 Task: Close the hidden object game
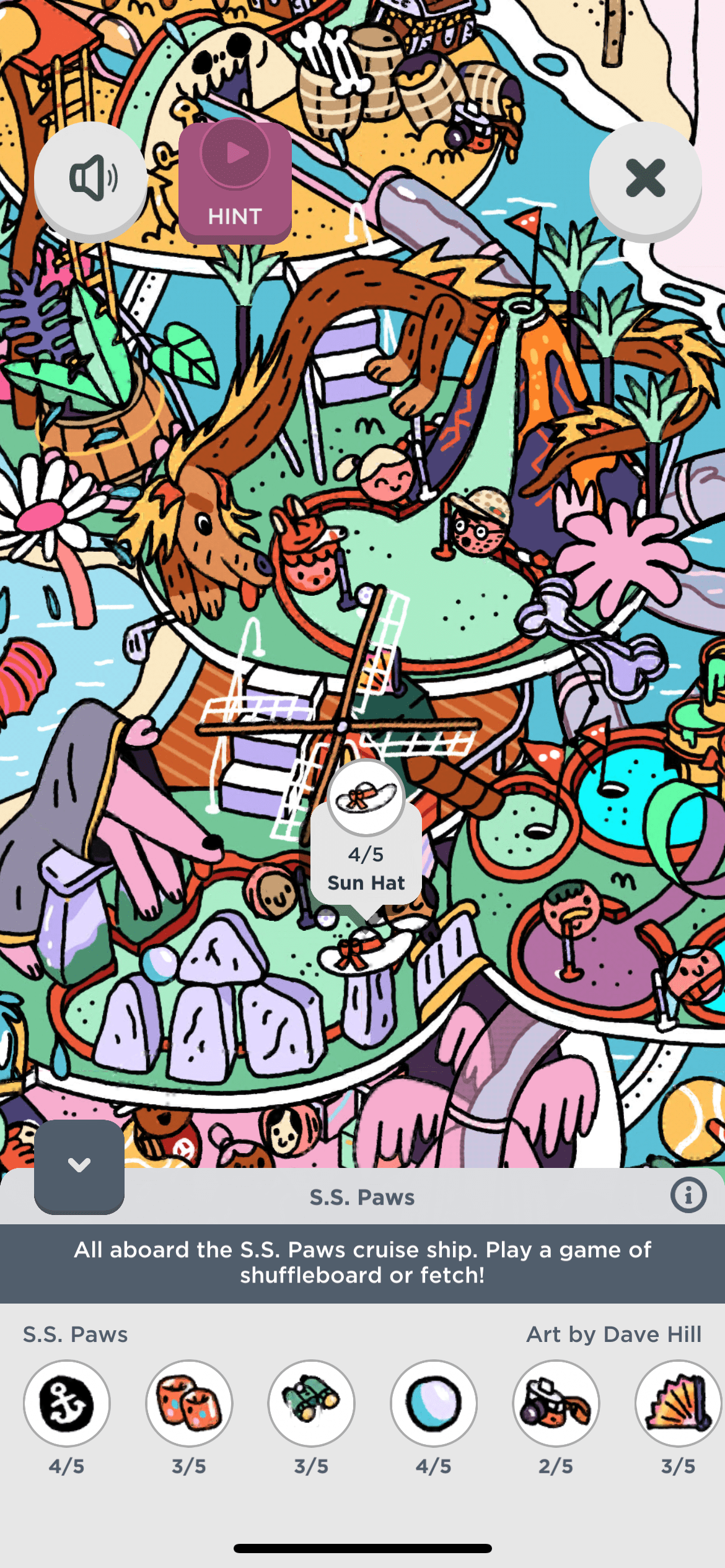[x=645, y=178]
